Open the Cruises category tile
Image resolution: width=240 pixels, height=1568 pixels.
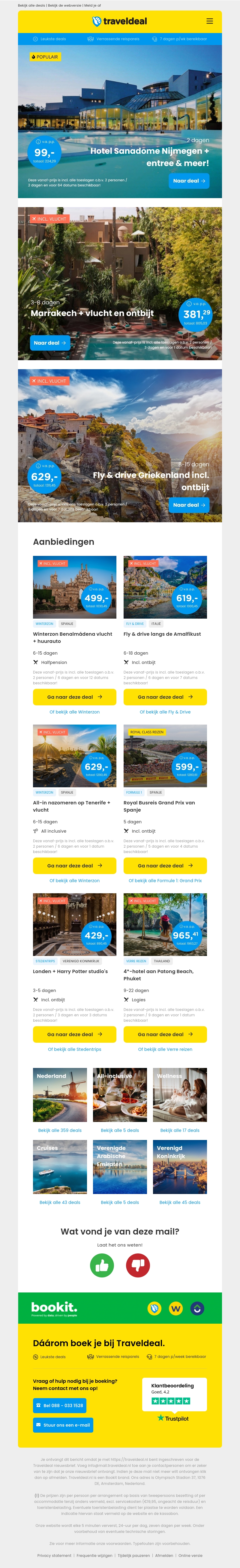pos(60,1167)
